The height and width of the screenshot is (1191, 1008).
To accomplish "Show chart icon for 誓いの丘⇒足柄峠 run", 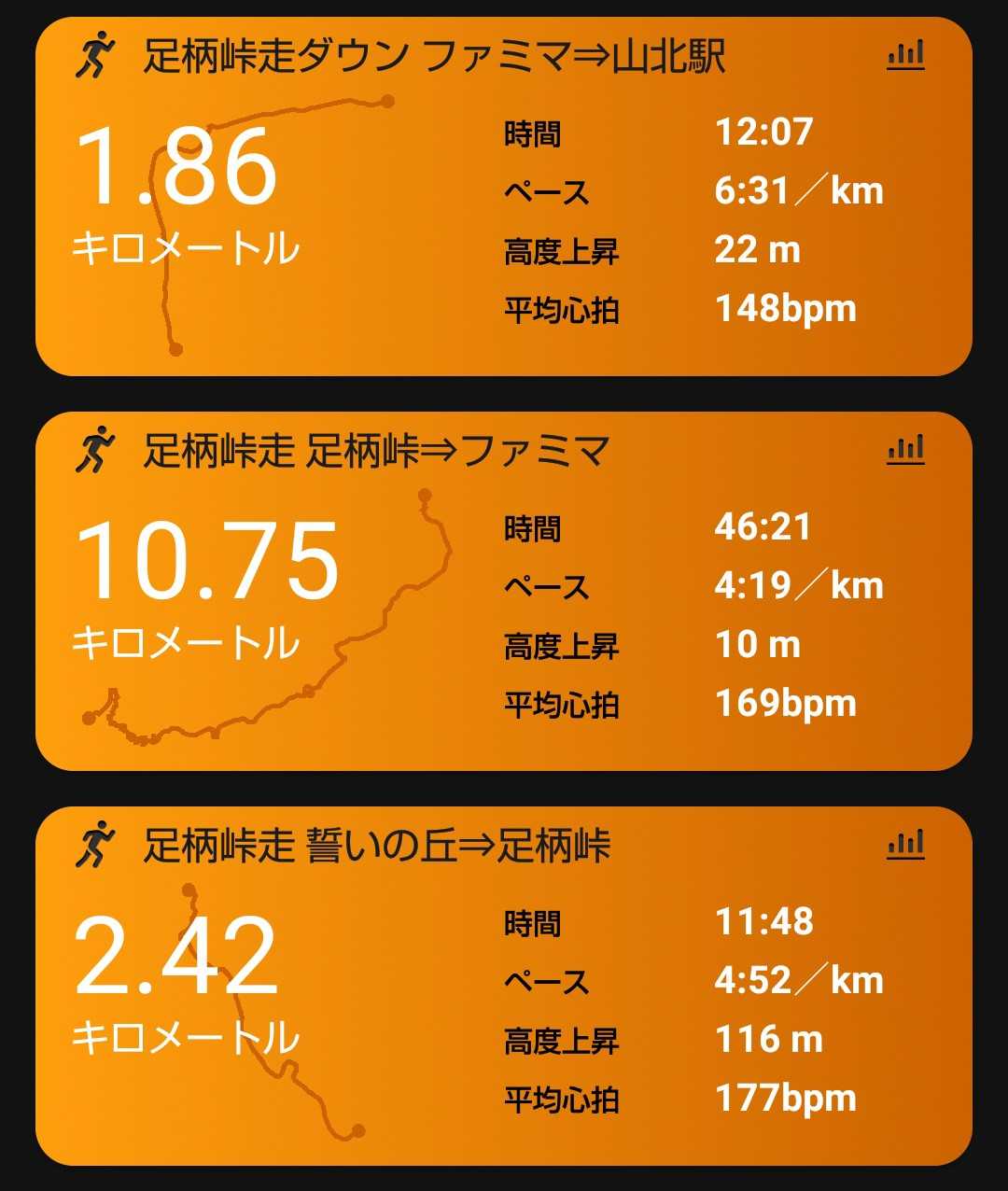I will pyautogui.click(x=905, y=845).
